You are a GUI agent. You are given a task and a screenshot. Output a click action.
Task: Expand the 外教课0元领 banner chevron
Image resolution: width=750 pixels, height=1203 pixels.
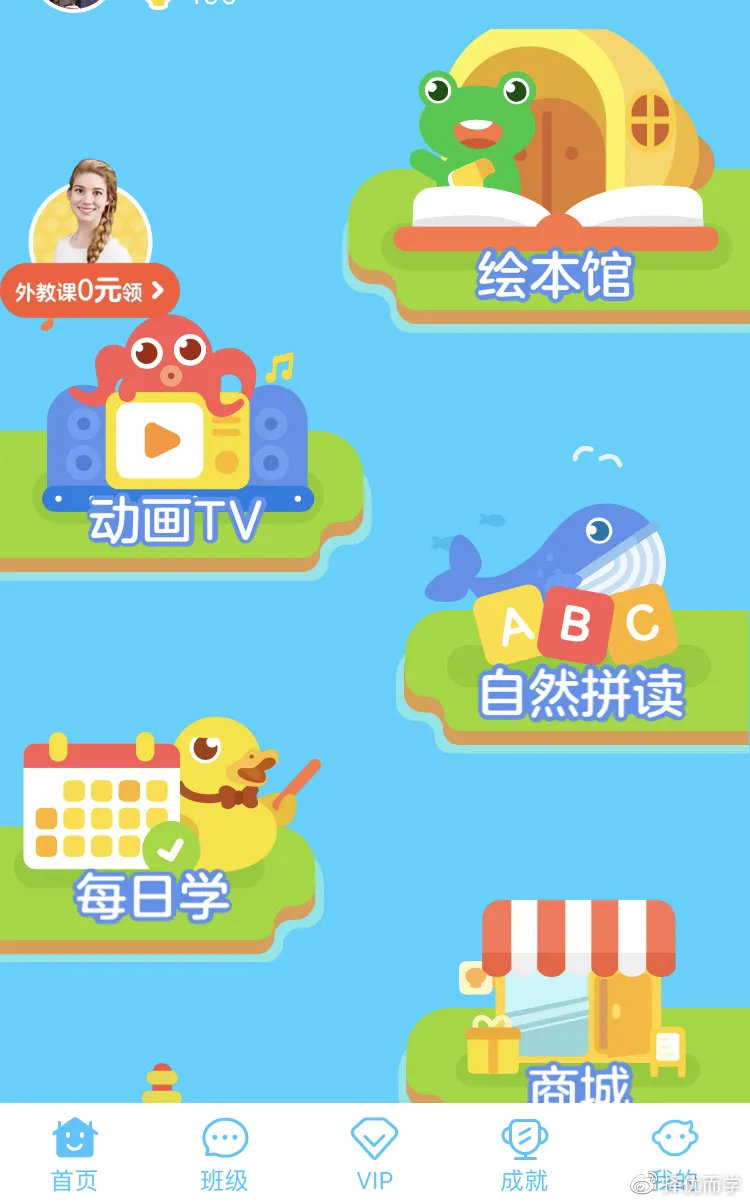click(155, 289)
